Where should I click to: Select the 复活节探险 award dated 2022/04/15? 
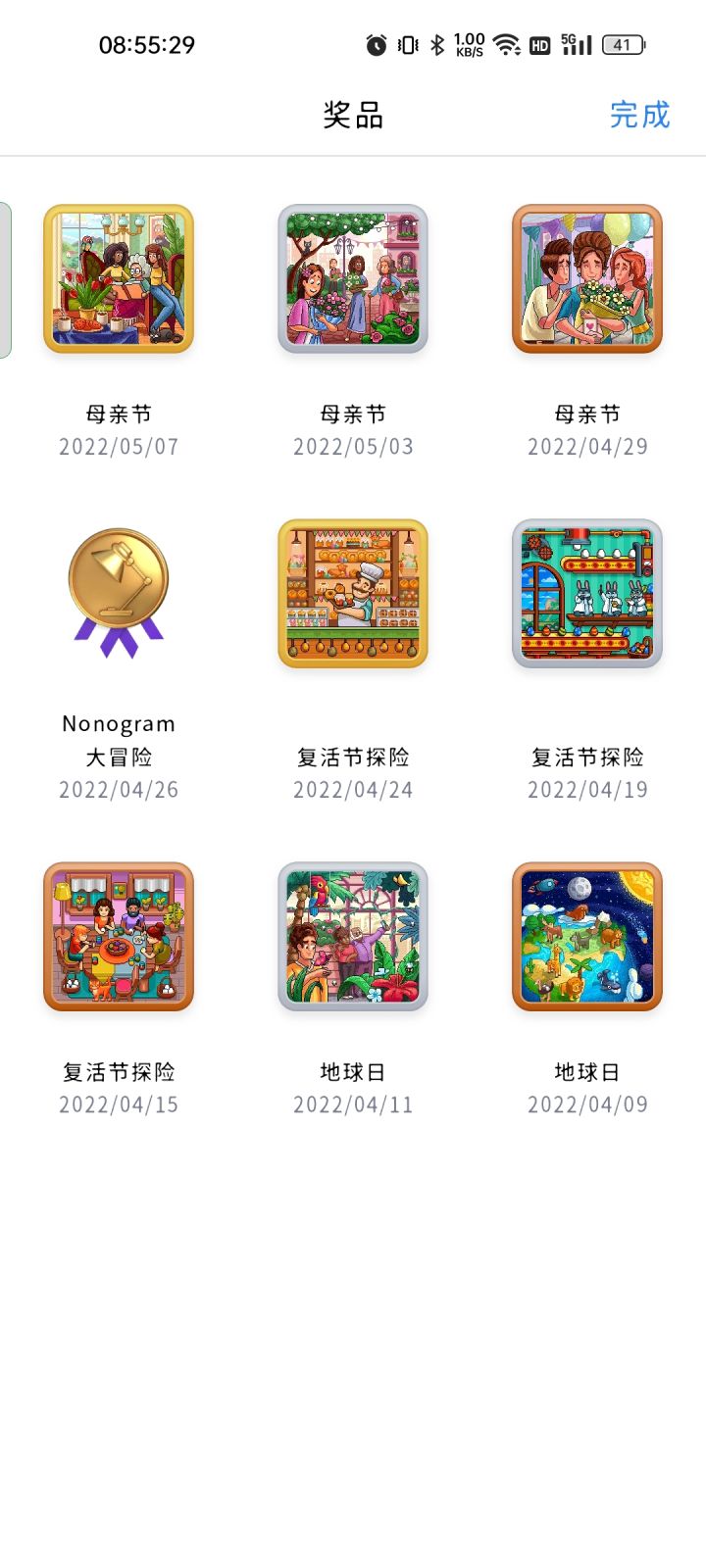pyautogui.click(x=119, y=937)
